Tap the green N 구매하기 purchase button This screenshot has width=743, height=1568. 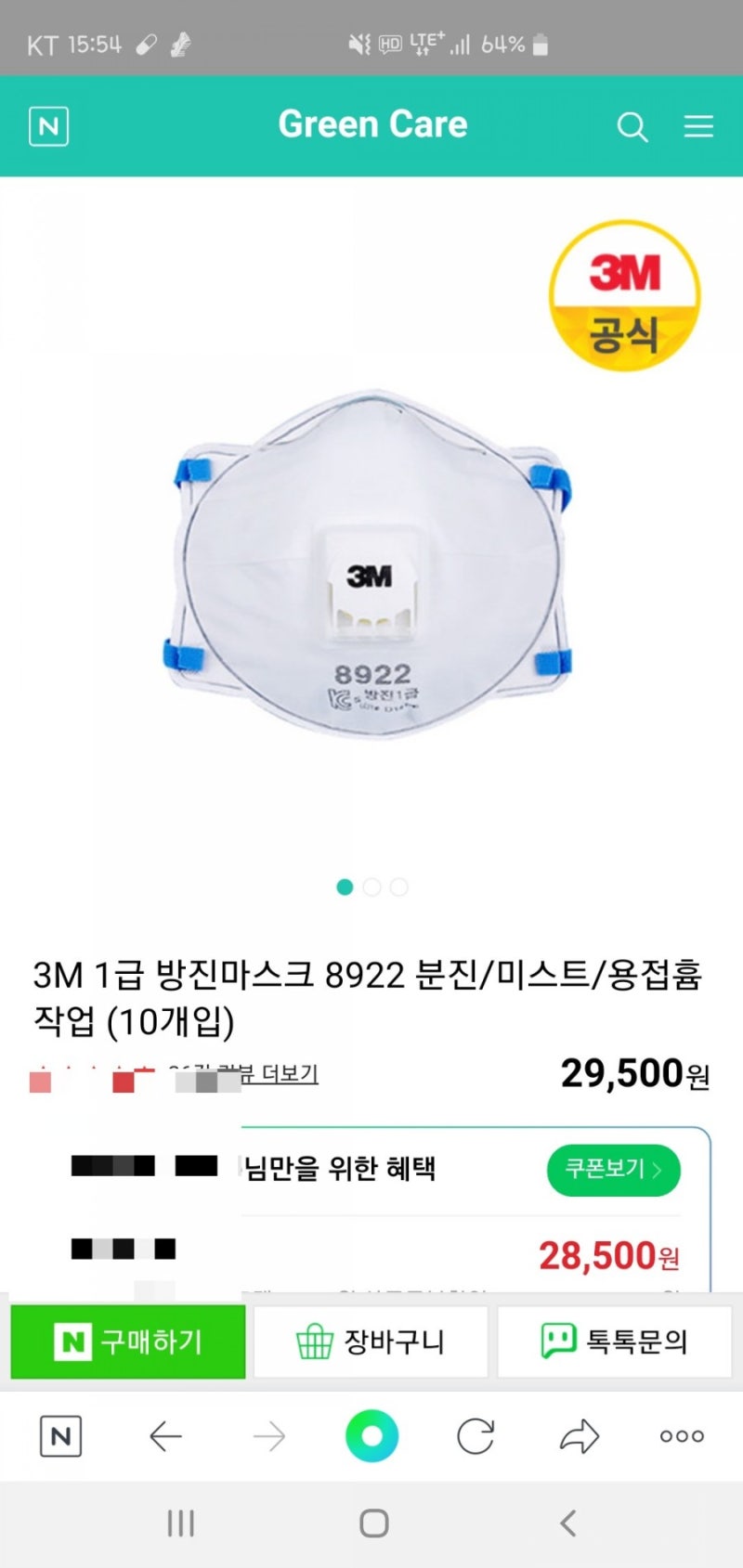(127, 1341)
